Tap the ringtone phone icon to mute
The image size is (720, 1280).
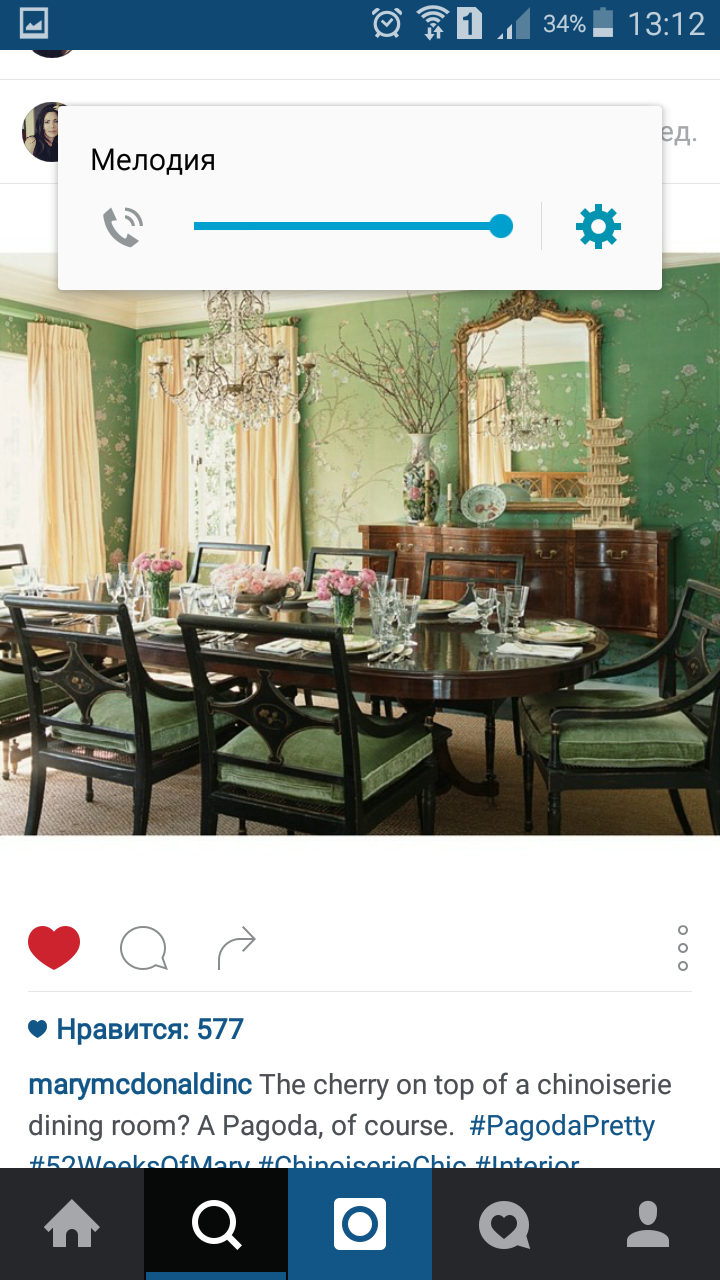tap(123, 227)
